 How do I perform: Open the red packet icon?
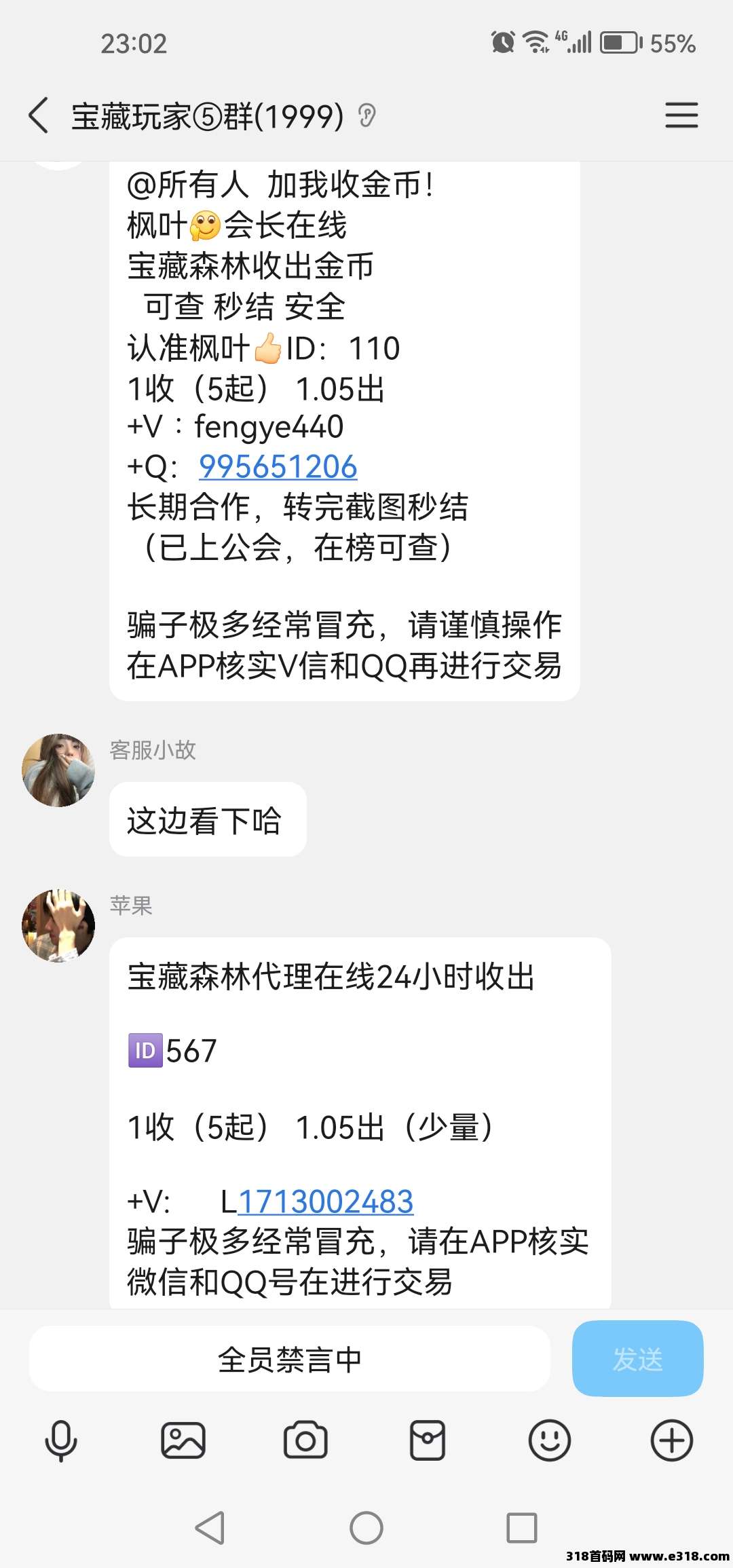coord(428,1440)
